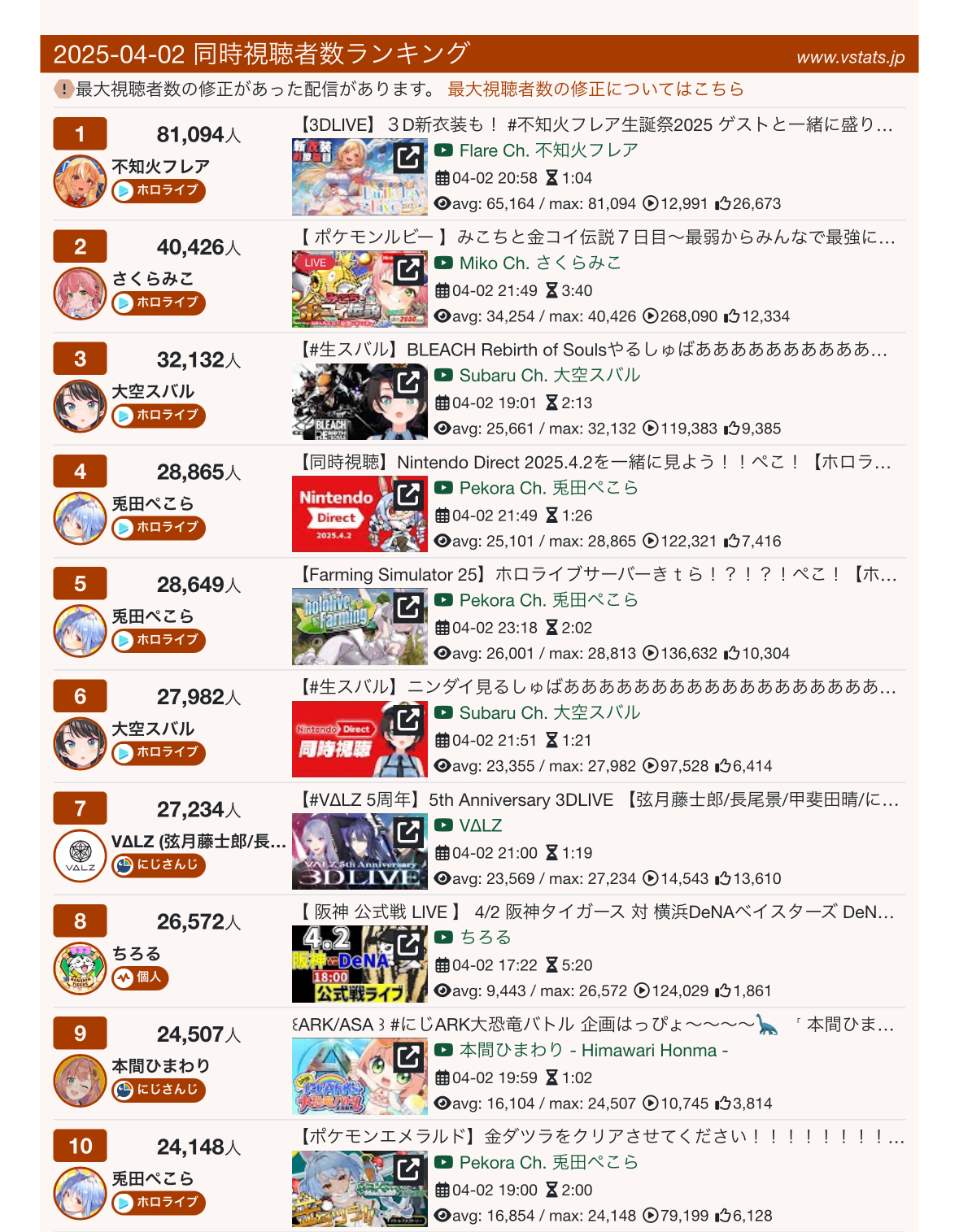Open the ちろる channel link

(x=485, y=938)
